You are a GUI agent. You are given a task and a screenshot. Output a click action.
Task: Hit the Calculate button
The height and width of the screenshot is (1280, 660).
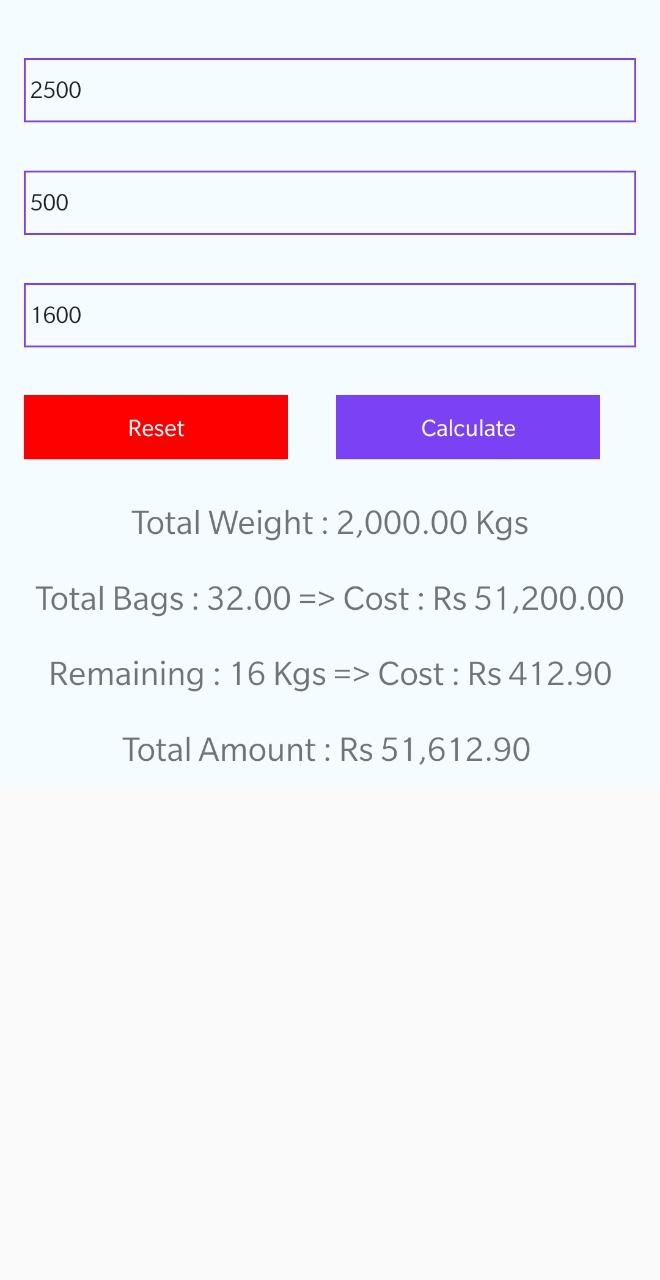tap(468, 427)
